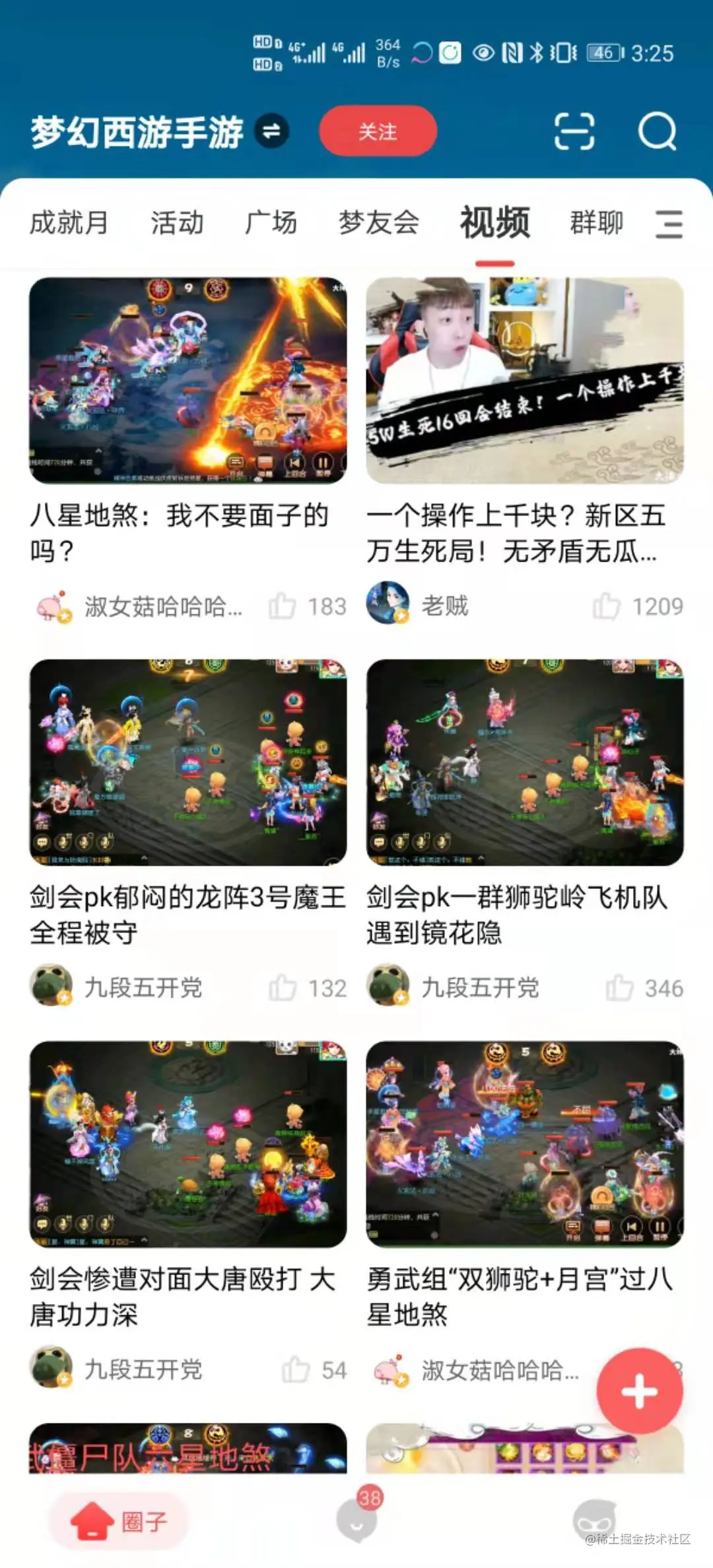Open search magnifier icon
713x1568 pixels.
657,131
